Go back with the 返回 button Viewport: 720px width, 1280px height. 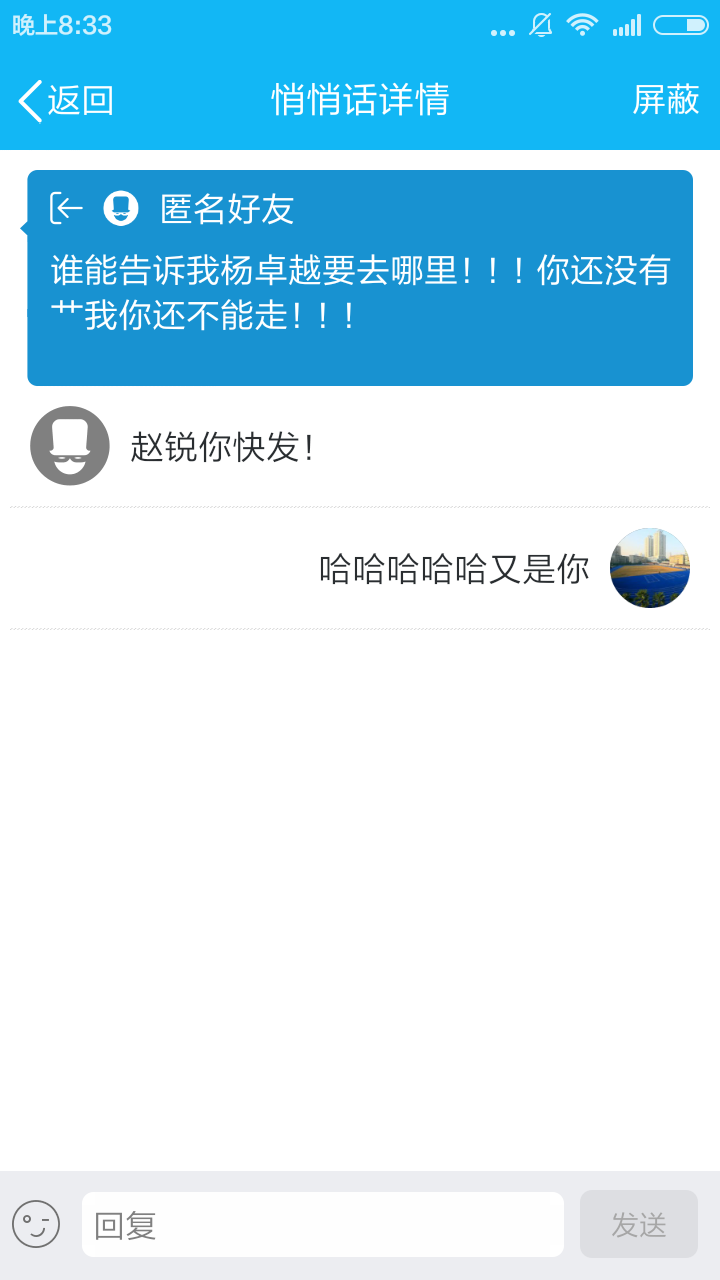point(66,100)
